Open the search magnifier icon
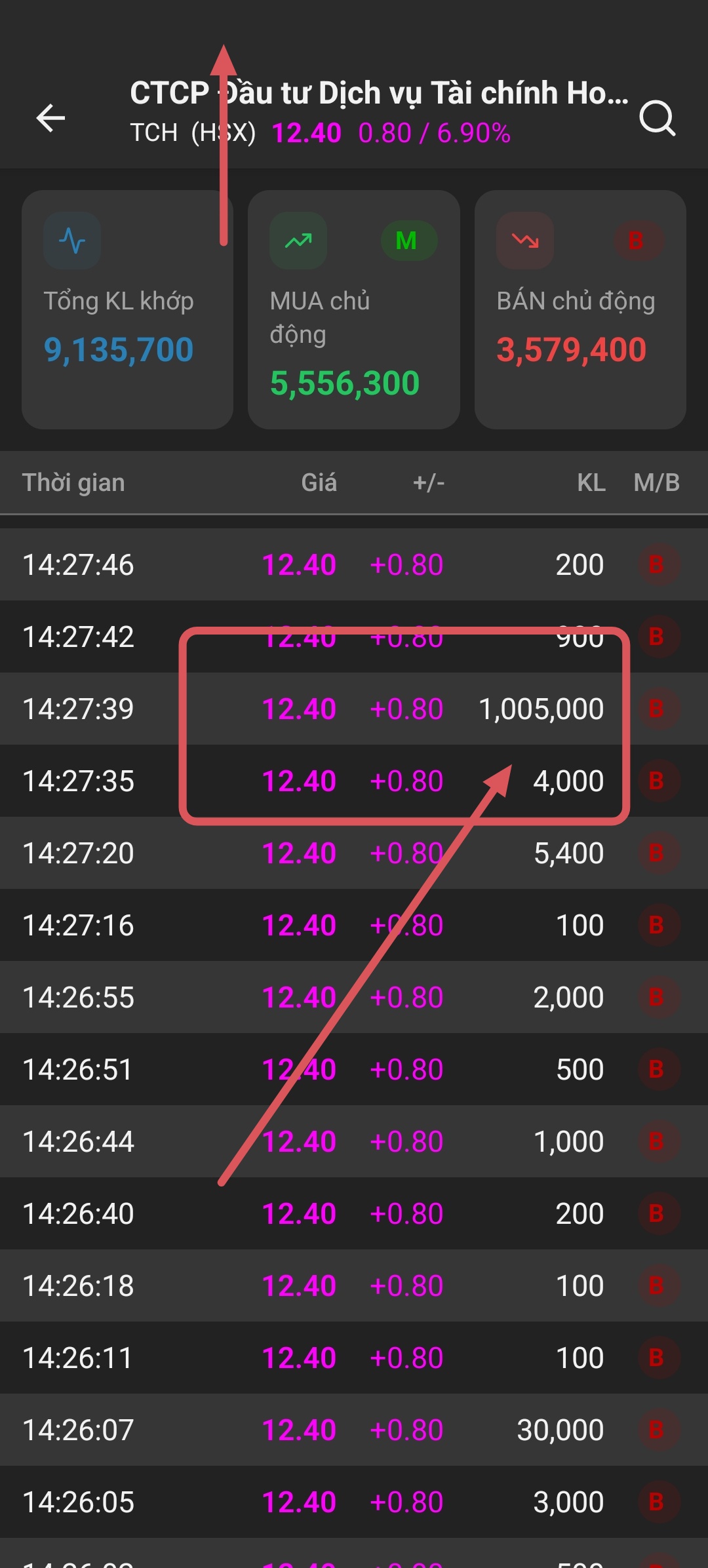This screenshot has width=708, height=1568. (x=657, y=118)
